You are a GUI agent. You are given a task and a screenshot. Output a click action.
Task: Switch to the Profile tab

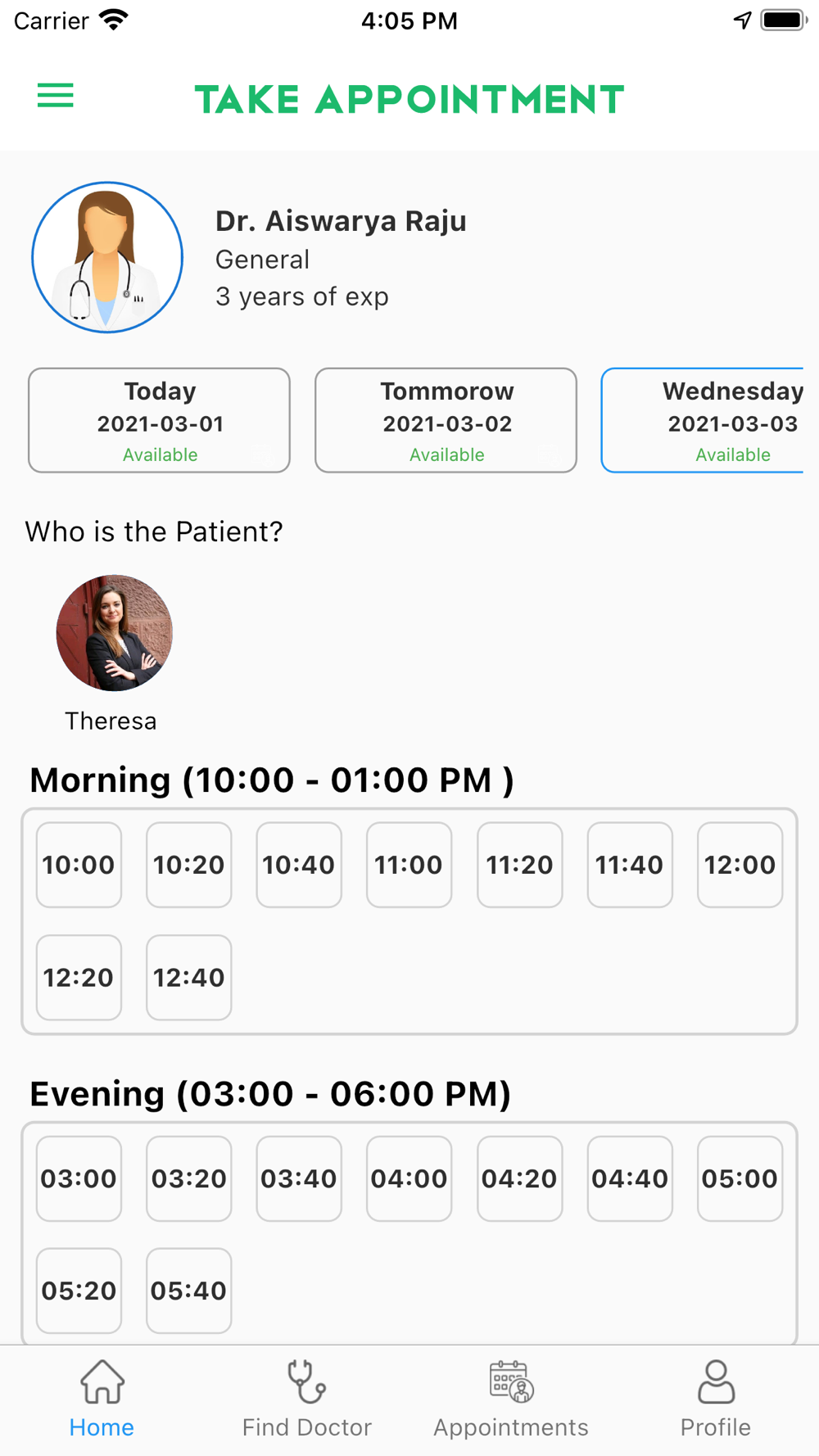click(x=716, y=1399)
